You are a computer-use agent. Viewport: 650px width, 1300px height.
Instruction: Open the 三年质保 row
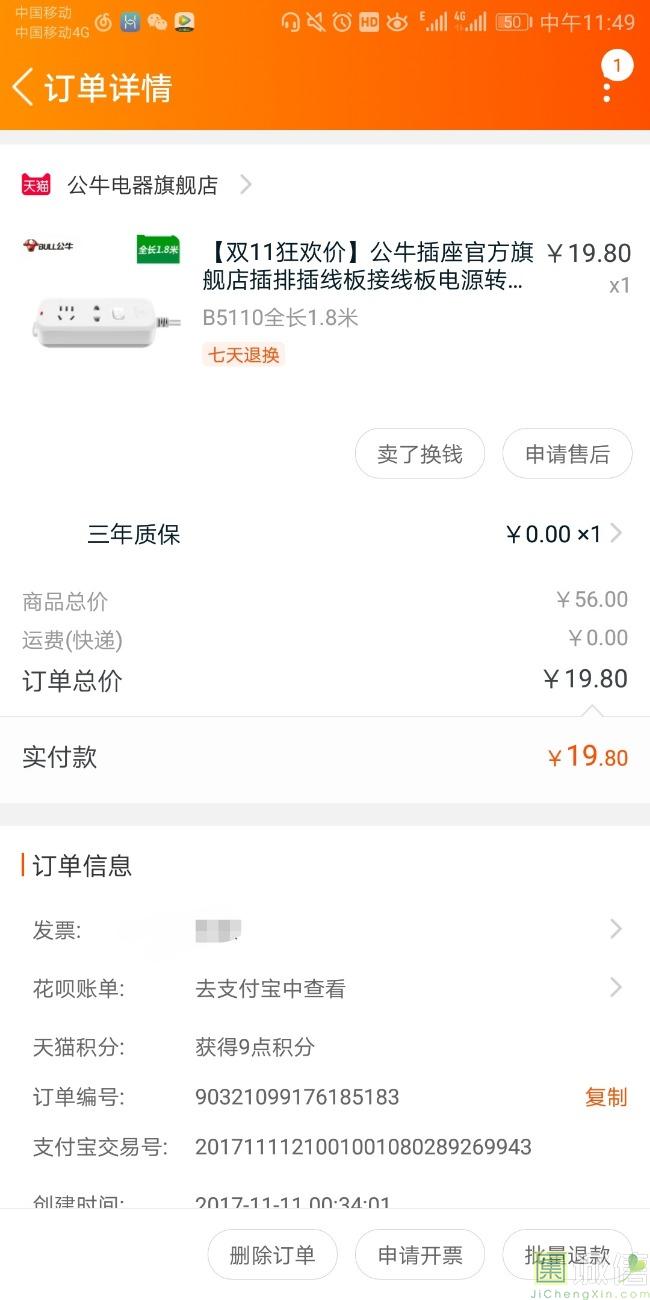325,534
